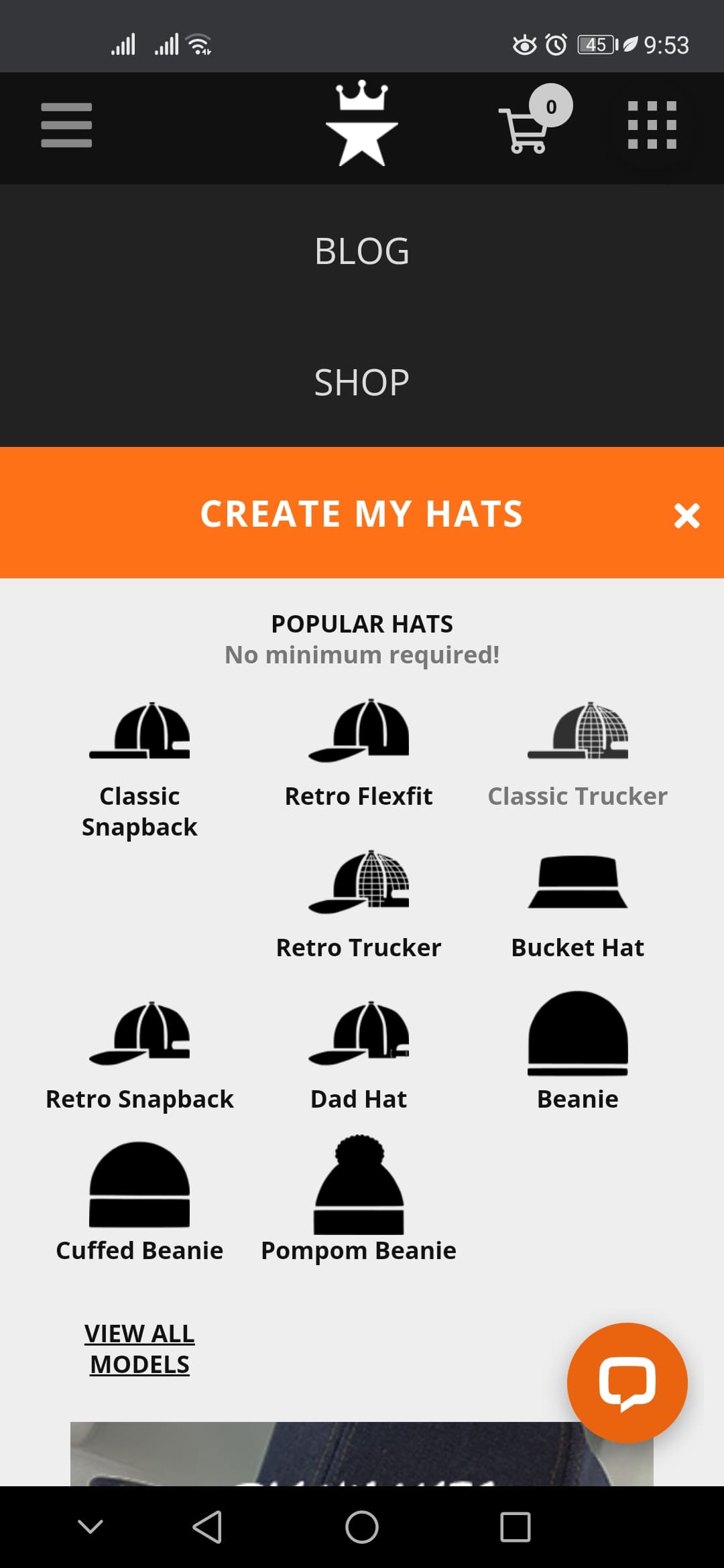Tap the crown star logo
This screenshot has height=1568, width=724.
coord(362,123)
